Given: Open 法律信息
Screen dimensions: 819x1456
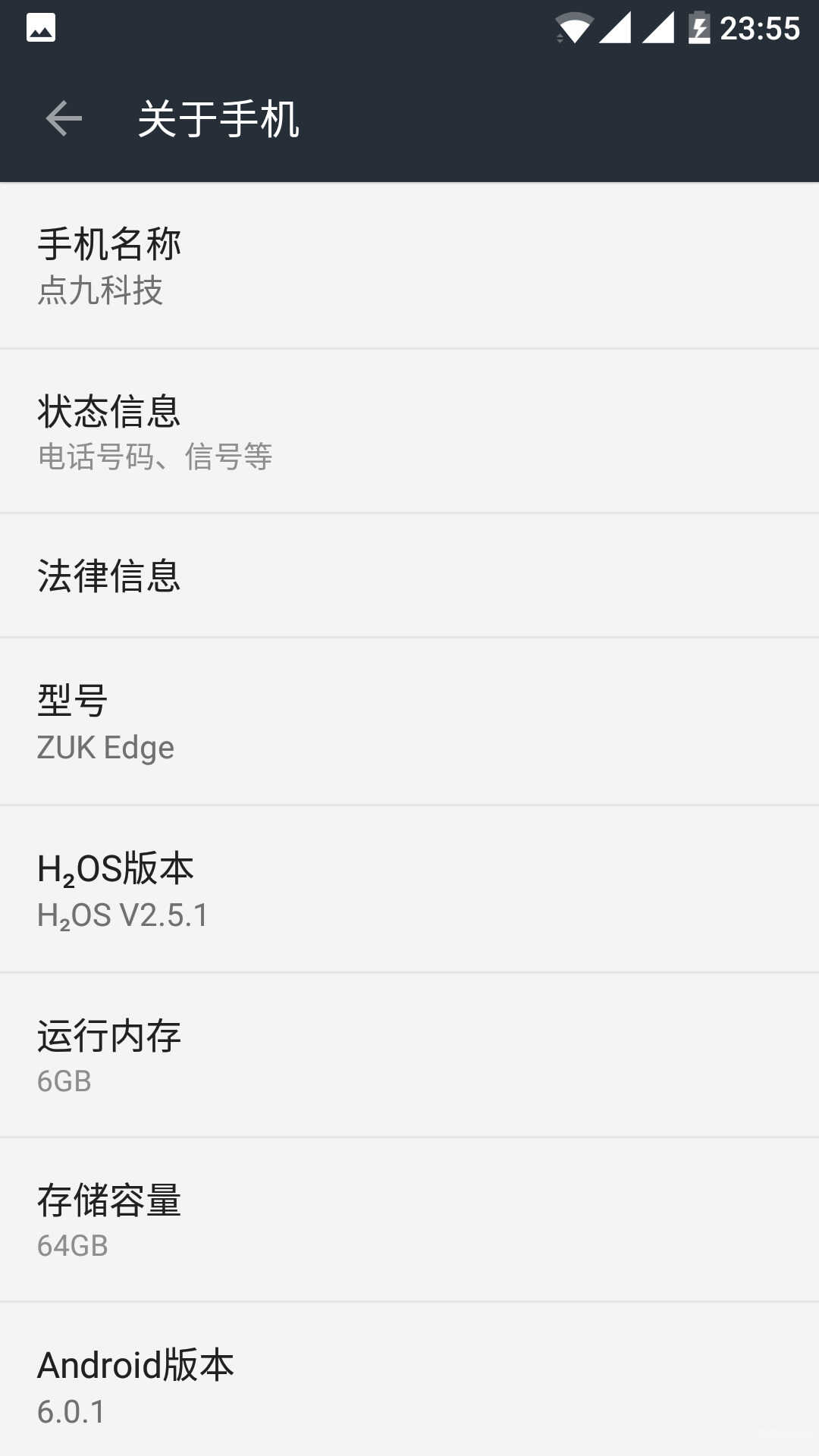Looking at the screenshot, I should point(409,576).
